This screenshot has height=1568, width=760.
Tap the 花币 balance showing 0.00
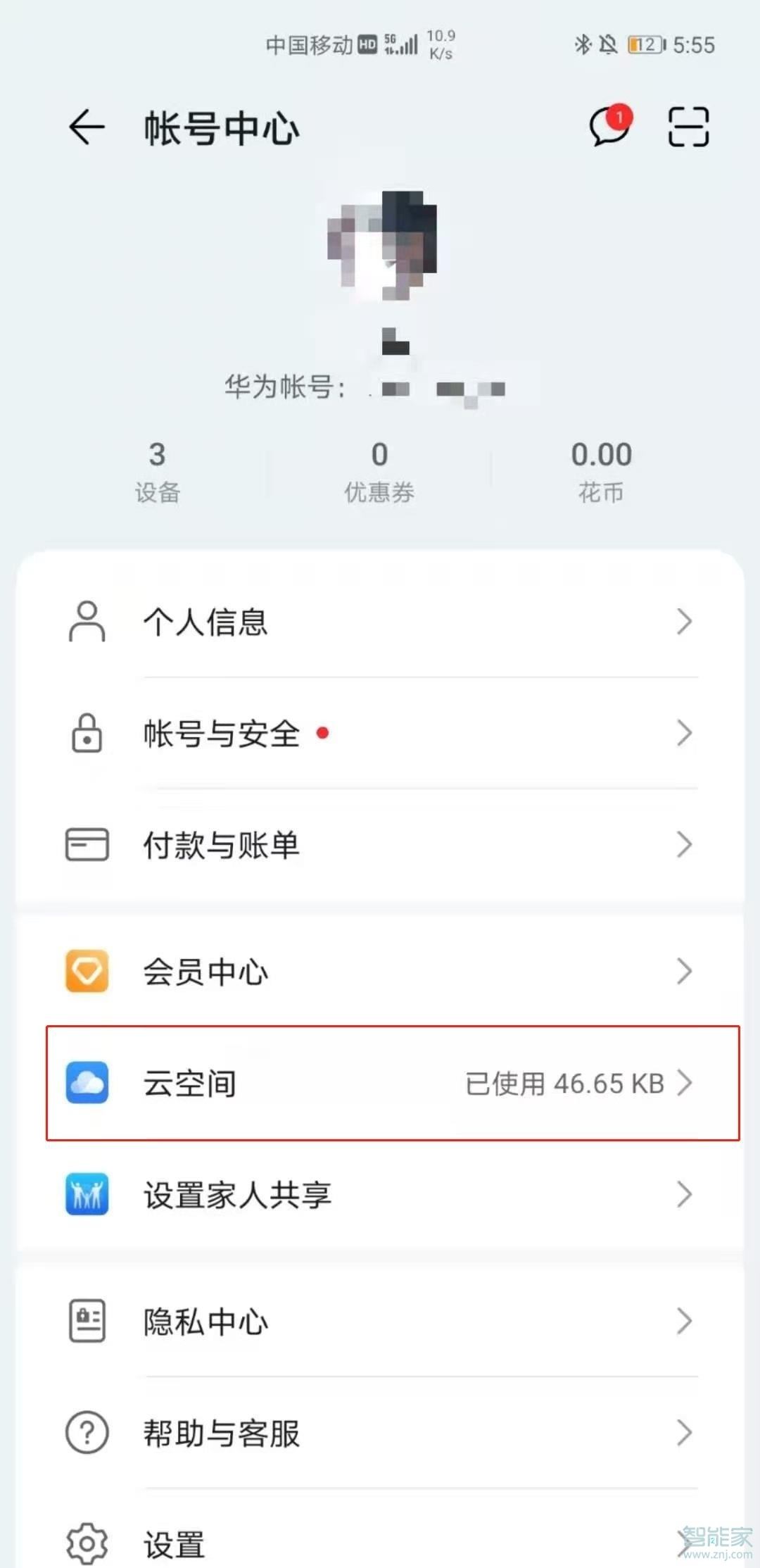(x=600, y=470)
